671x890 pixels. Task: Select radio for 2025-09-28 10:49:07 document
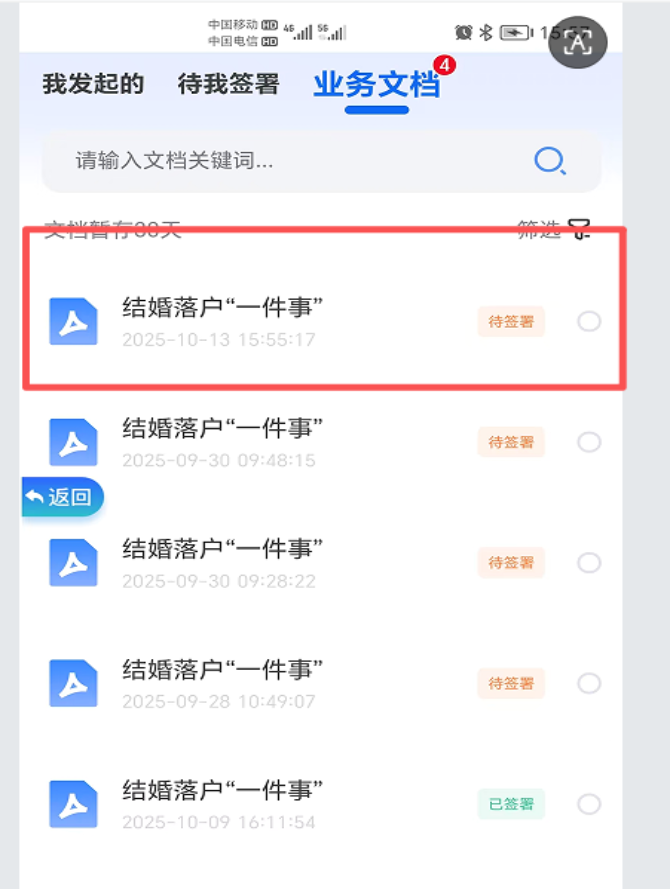point(589,683)
